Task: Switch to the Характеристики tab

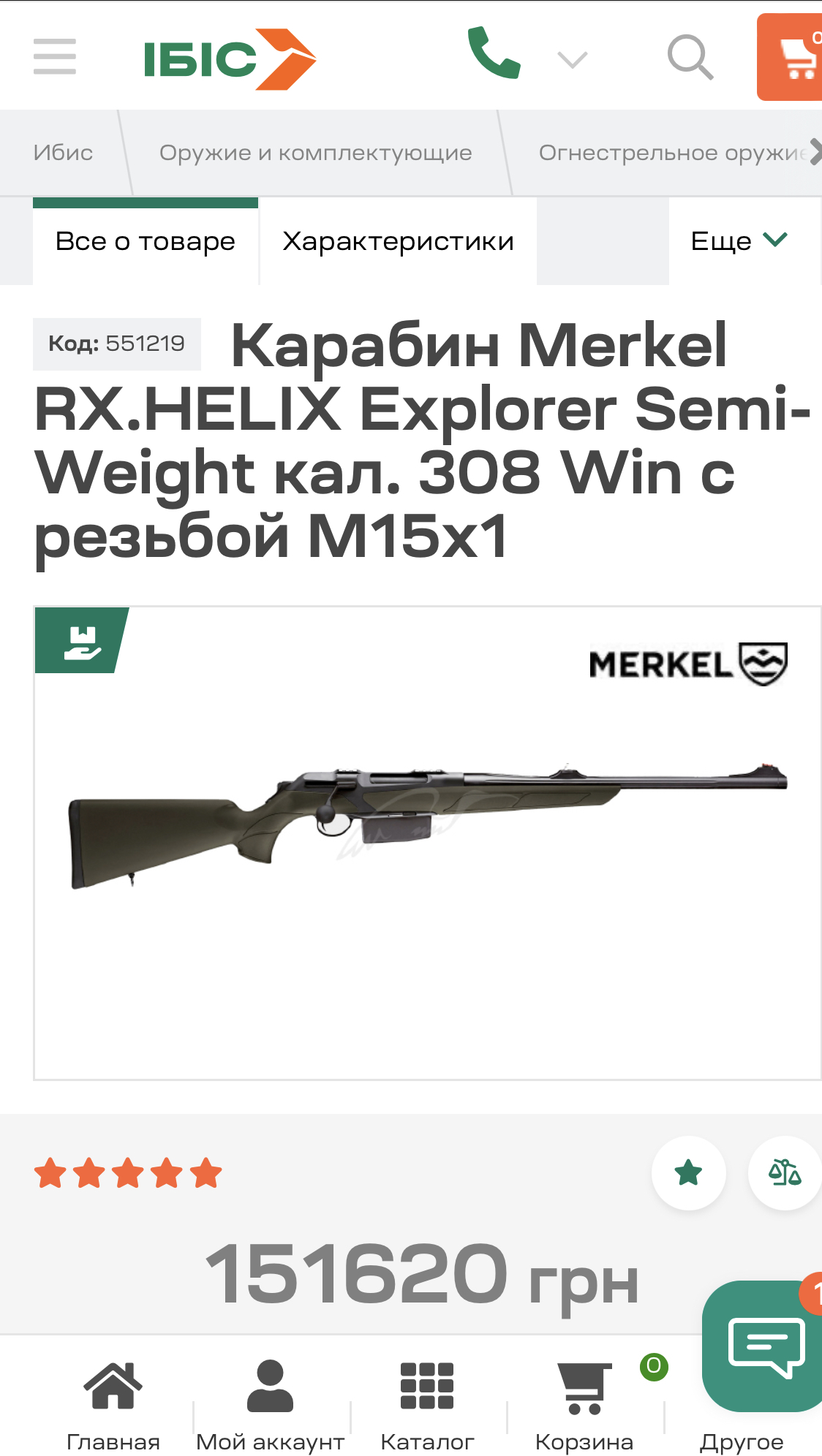Action: point(398,241)
